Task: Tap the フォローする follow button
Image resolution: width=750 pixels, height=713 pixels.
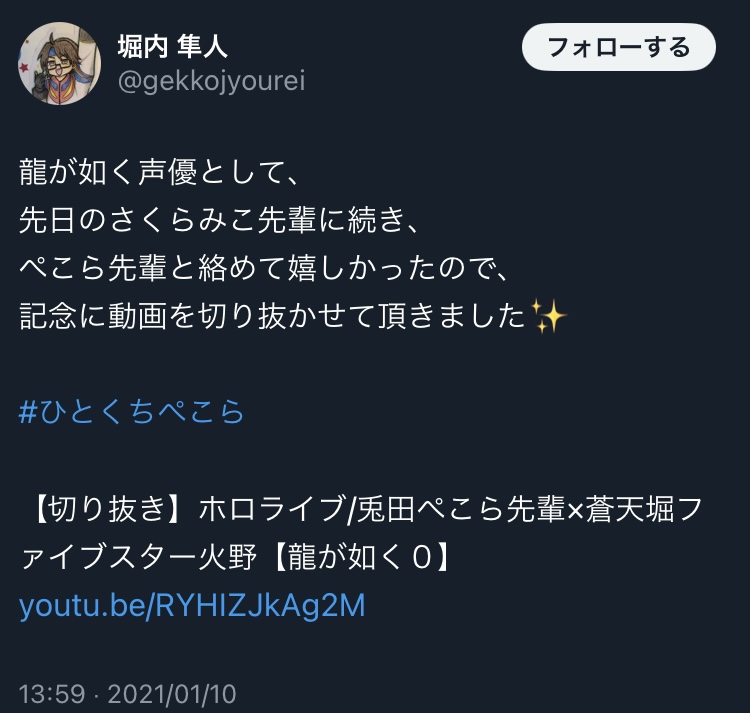Action: point(619,47)
